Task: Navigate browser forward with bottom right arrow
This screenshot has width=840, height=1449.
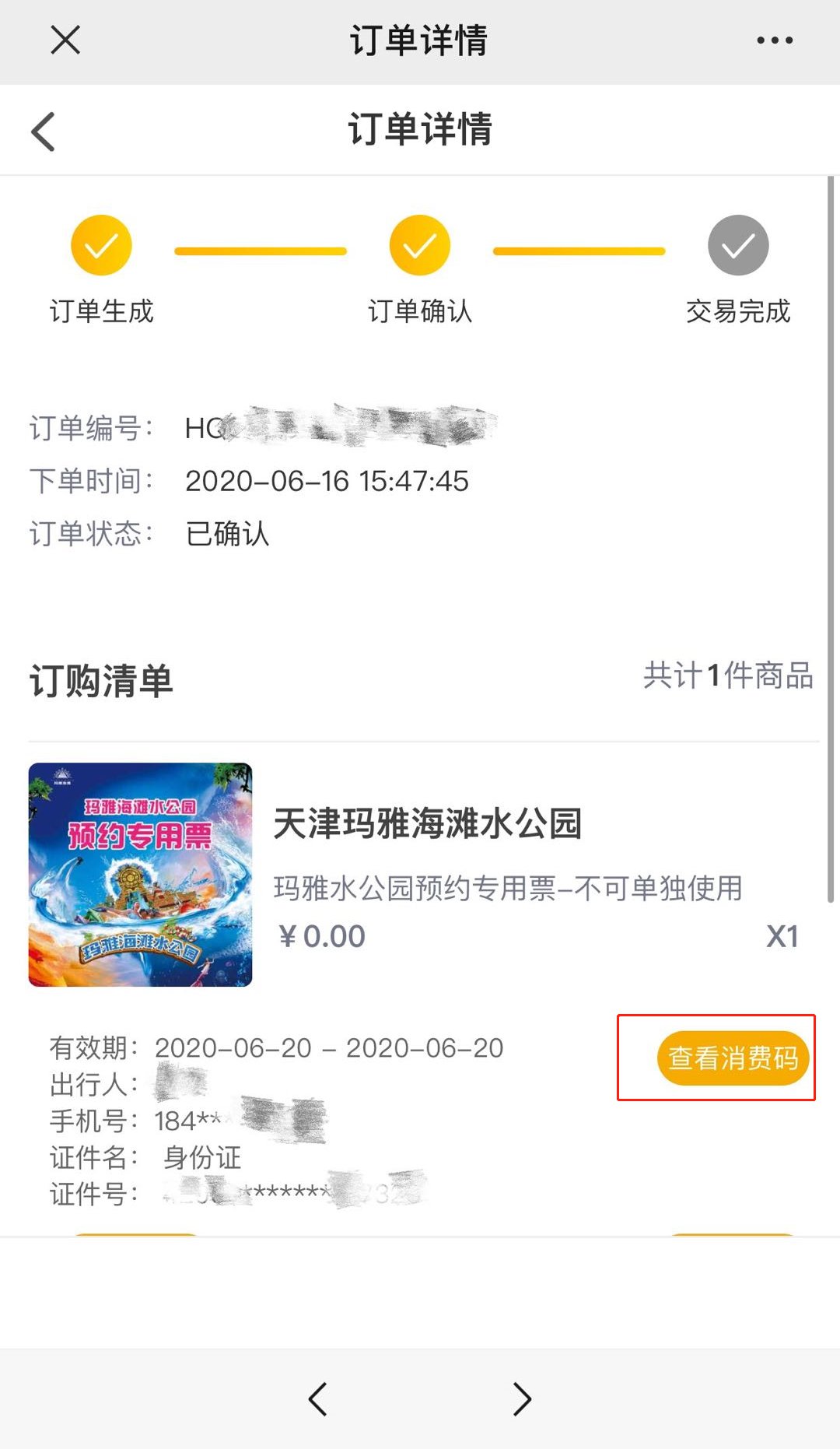Action: pyautogui.click(x=522, y=1398)
